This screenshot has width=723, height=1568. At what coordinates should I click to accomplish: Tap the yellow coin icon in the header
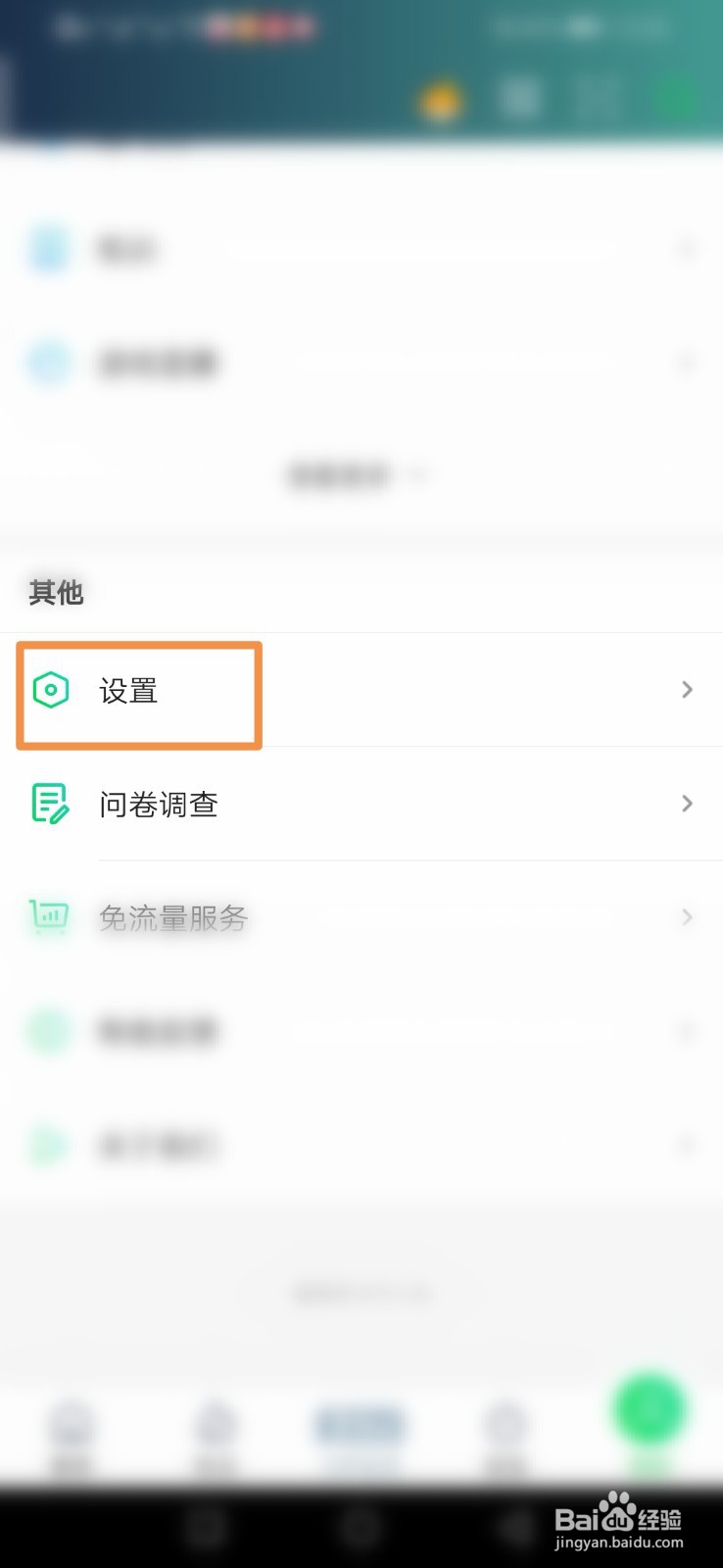point(443,99)
